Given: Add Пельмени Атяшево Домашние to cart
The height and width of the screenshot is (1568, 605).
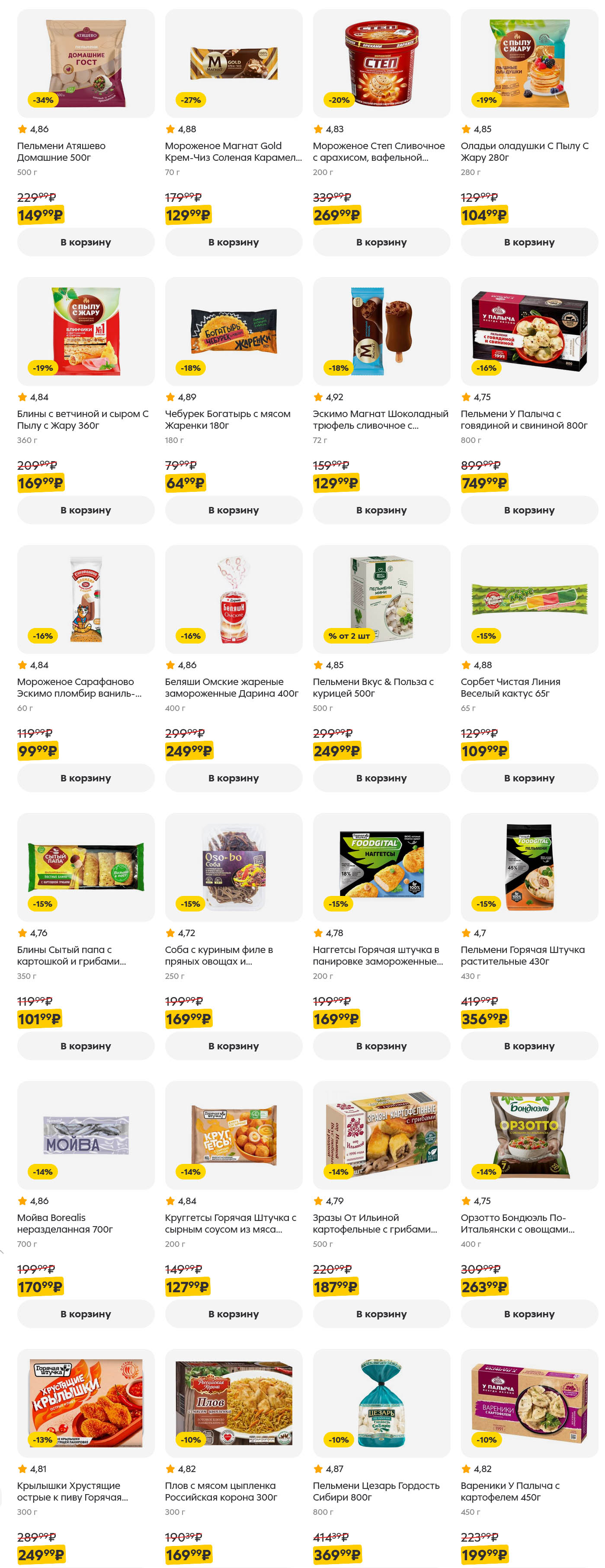Looking at the screenshot, I should point(85,242).
